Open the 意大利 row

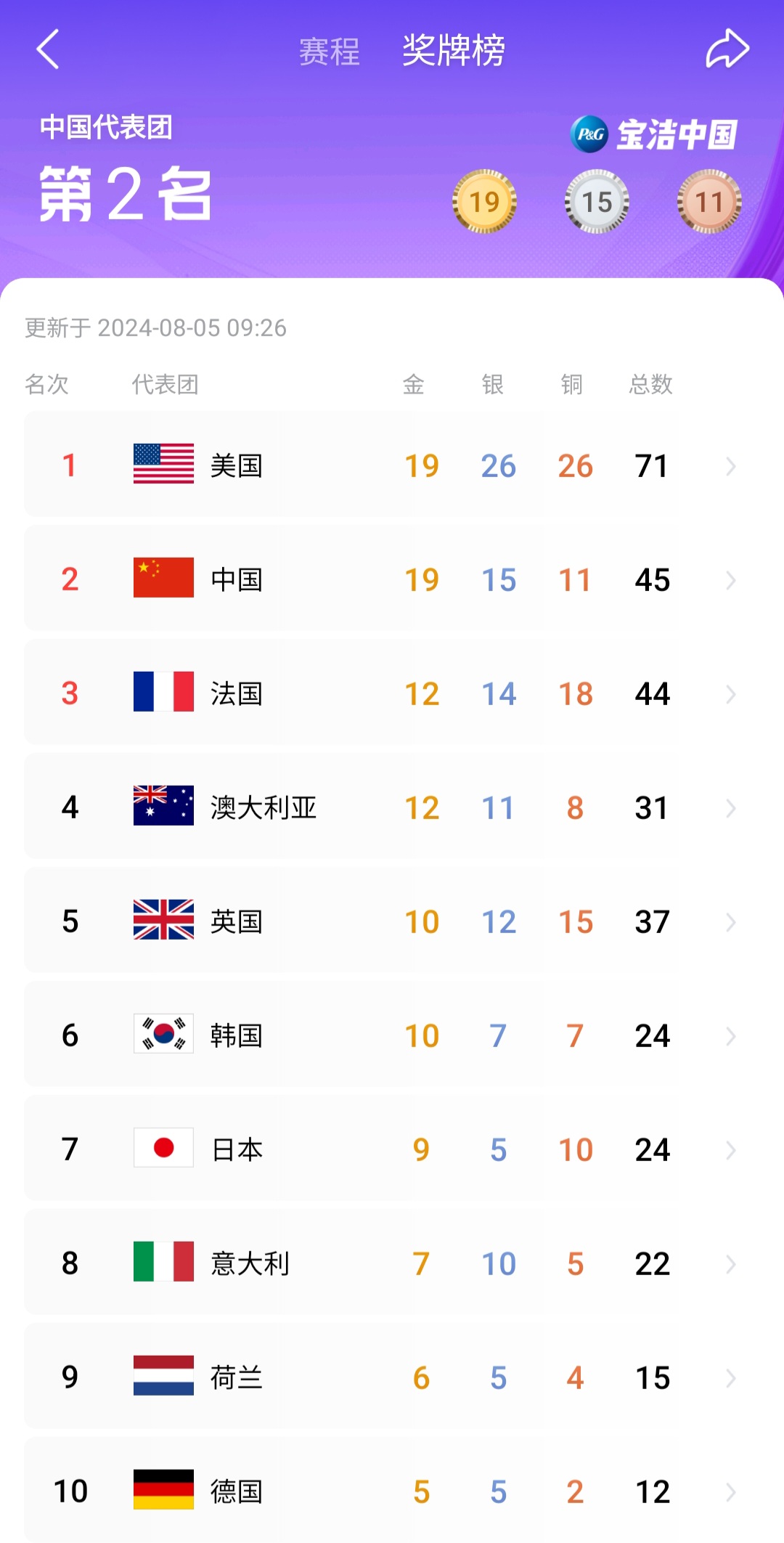click(x=392, y=1263)
